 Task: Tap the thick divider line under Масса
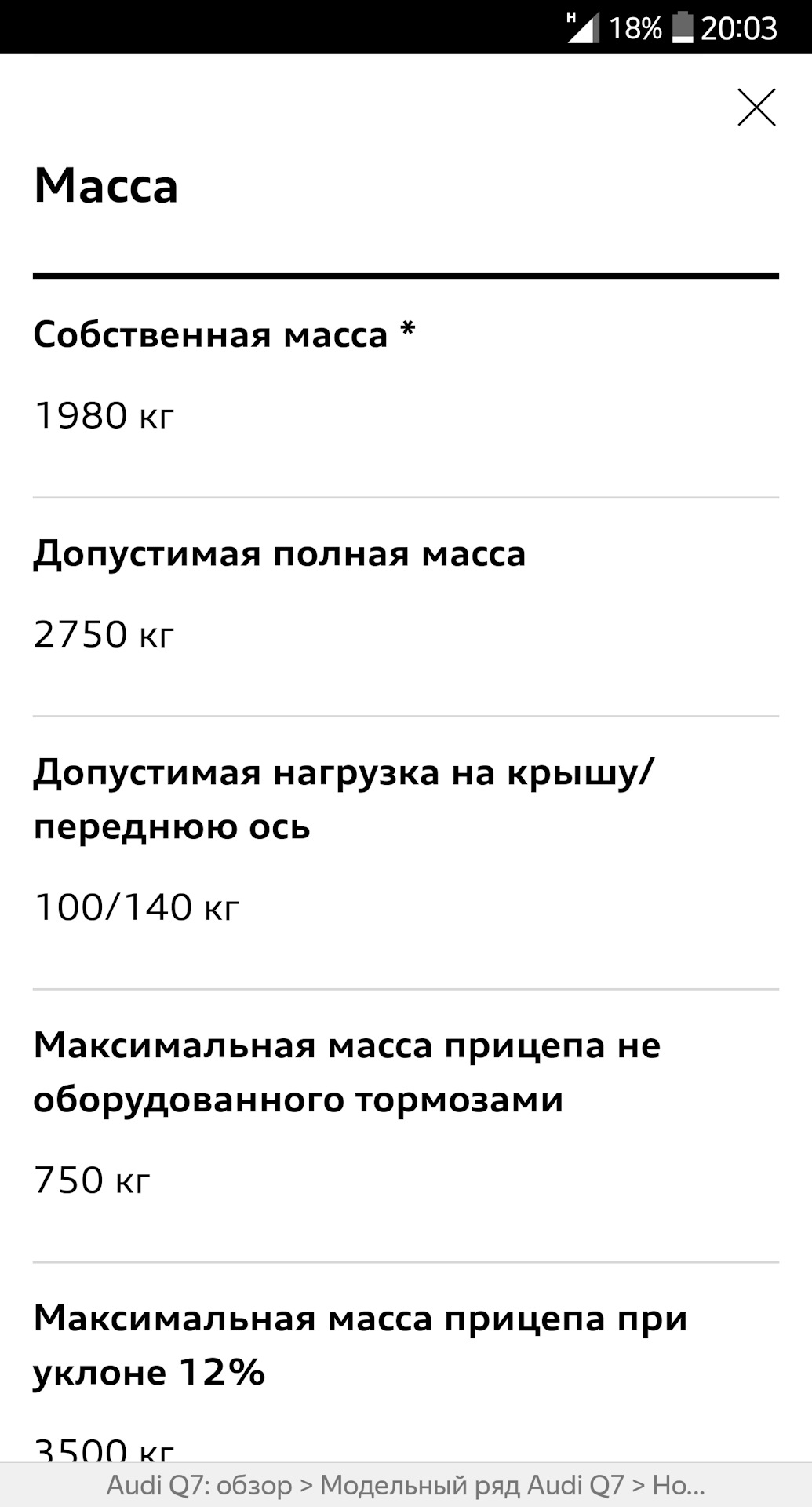coord(406,275)
